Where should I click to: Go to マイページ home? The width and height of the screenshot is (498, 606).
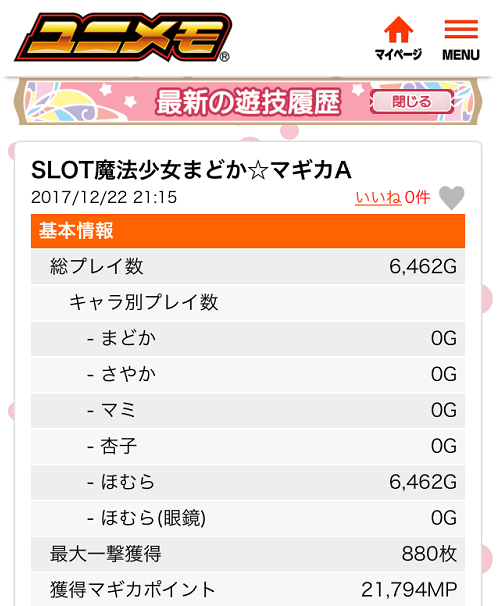[398, 38]
